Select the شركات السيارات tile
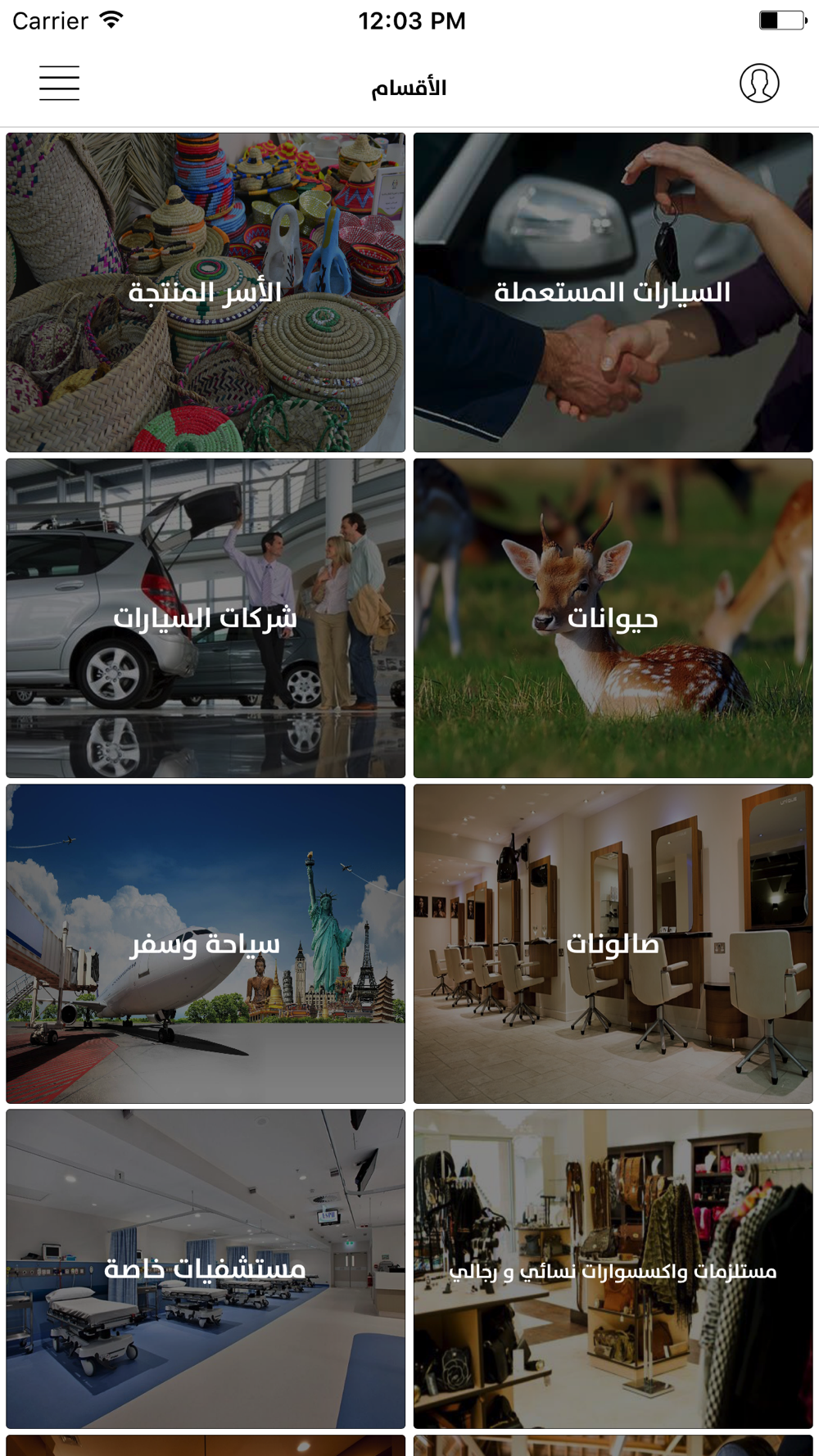Screen dimensions: 819x1456 point(206,618)
